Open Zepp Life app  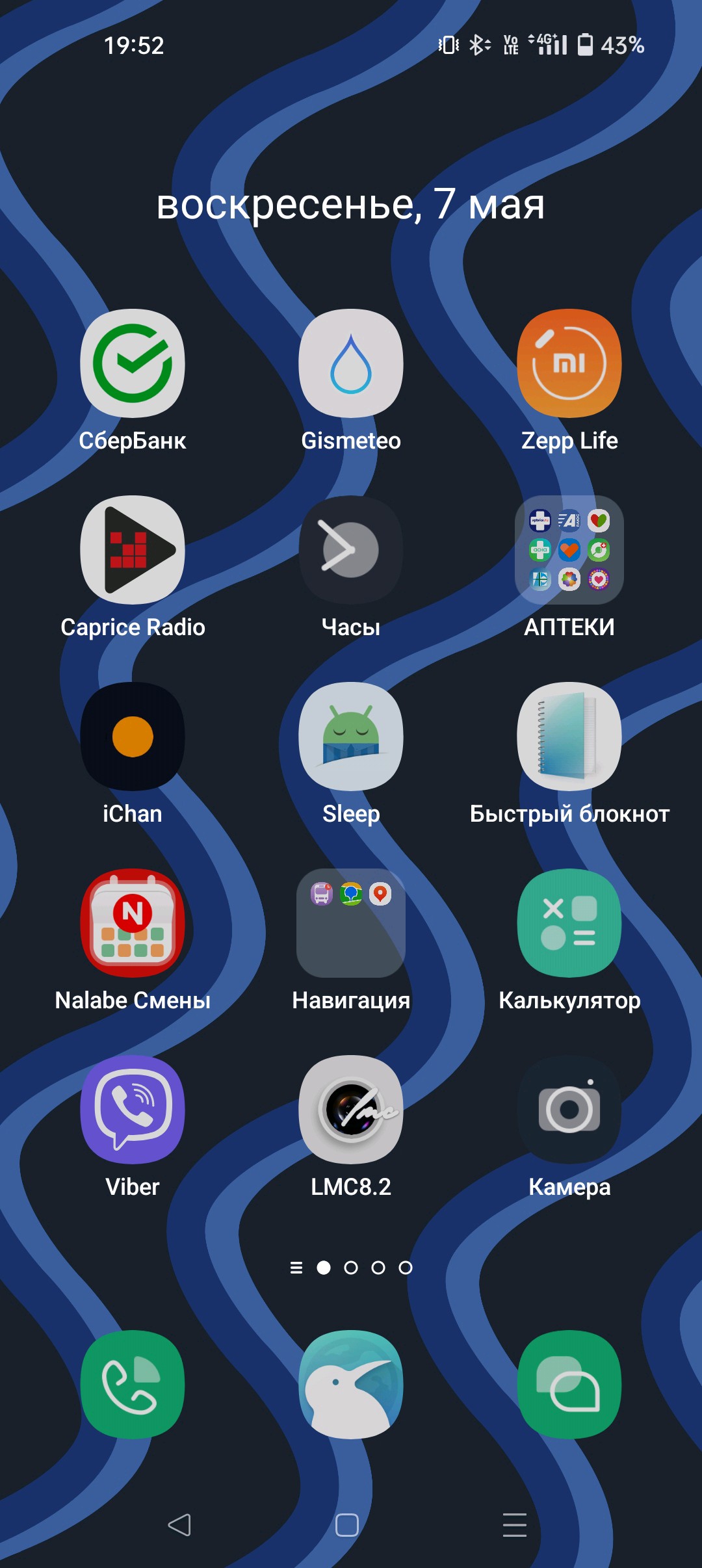pyautogui.click(x=569, y=363)
